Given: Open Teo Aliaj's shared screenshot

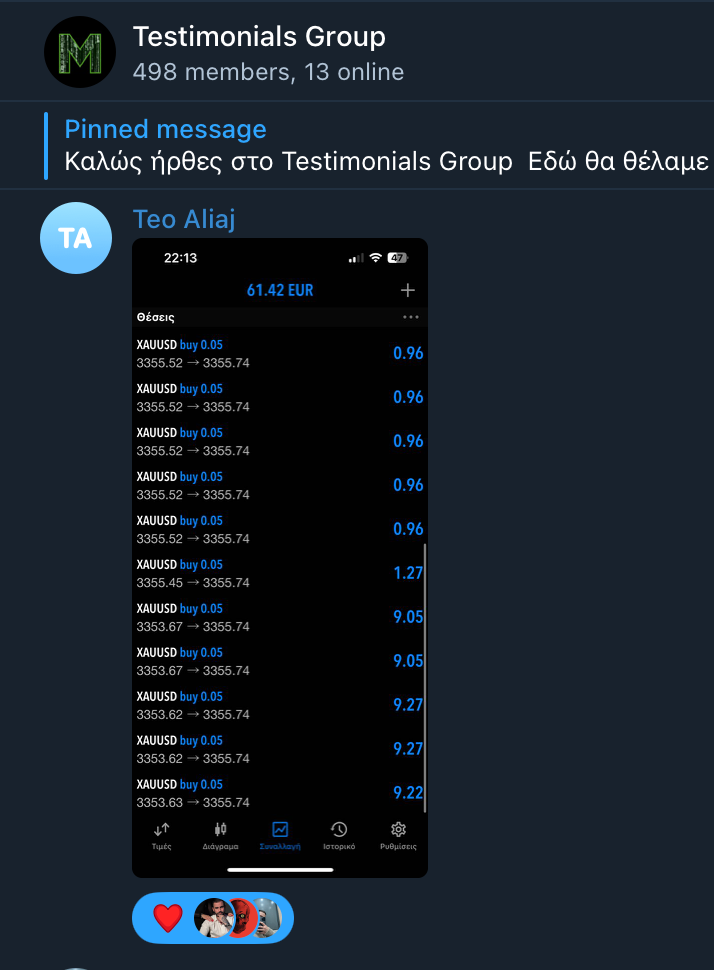Looking at the screenshot, I should point(280,557).
